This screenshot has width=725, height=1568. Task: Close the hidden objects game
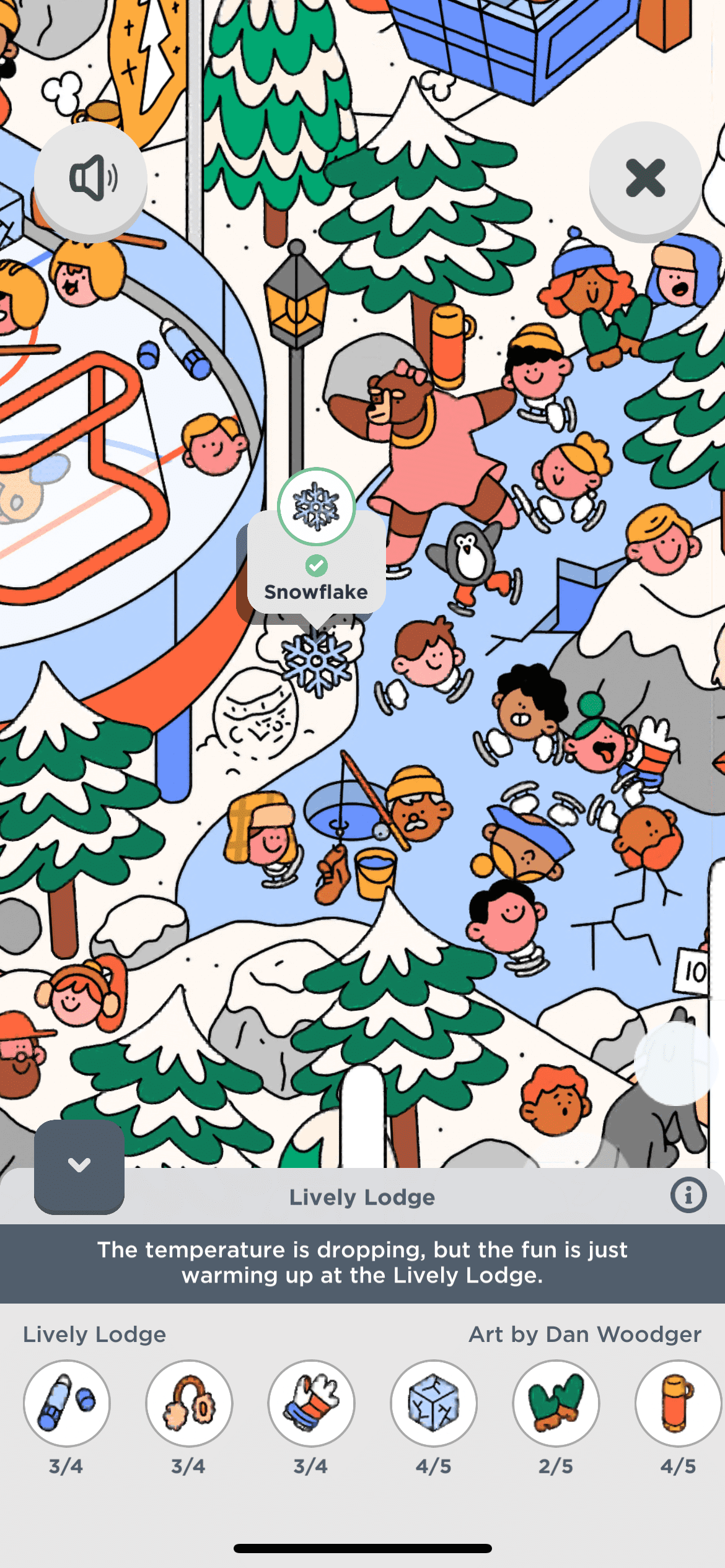(x=645, y=178)
